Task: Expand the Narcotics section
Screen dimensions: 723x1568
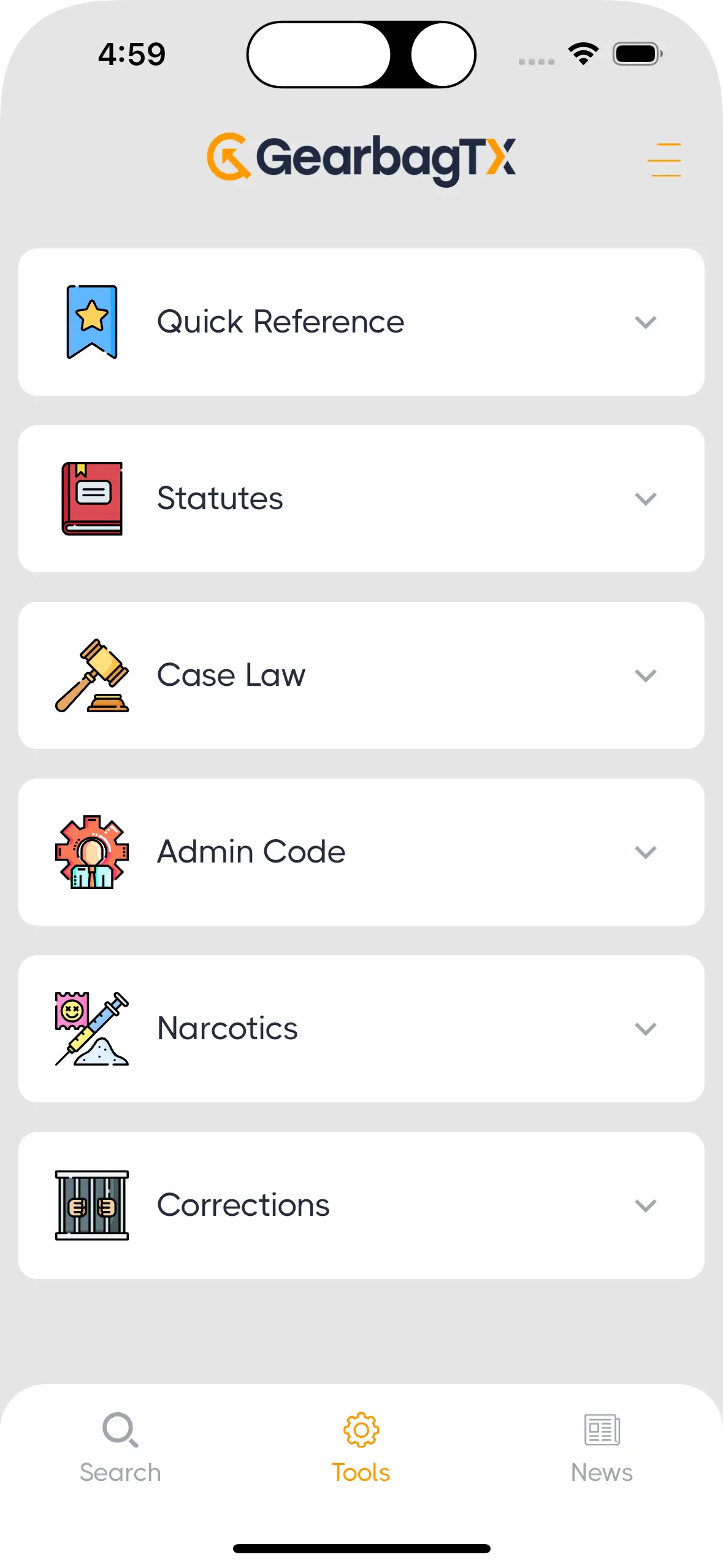Action: [645, 1029]
